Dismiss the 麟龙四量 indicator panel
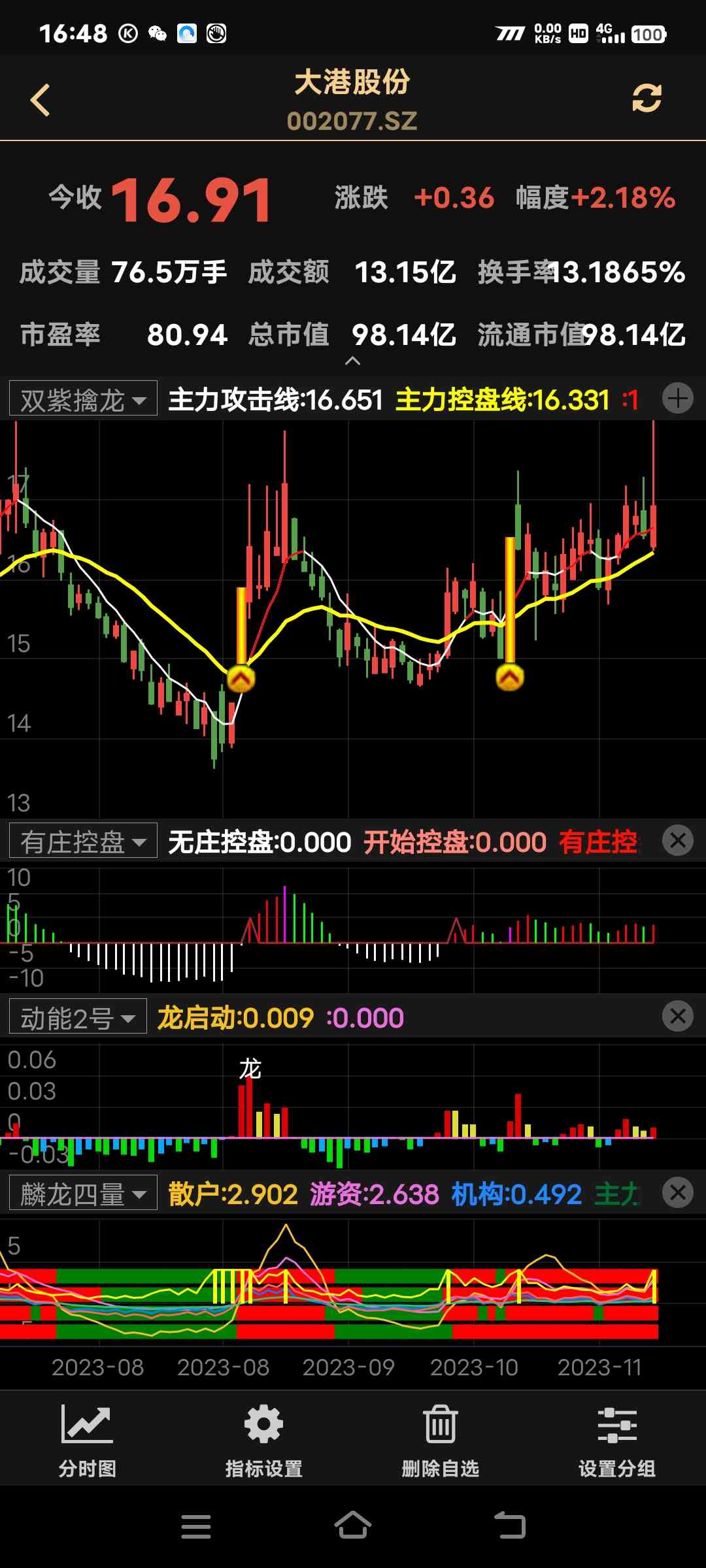Image resolution: width=706 pixels, height=1568 pixels. 677,1193
